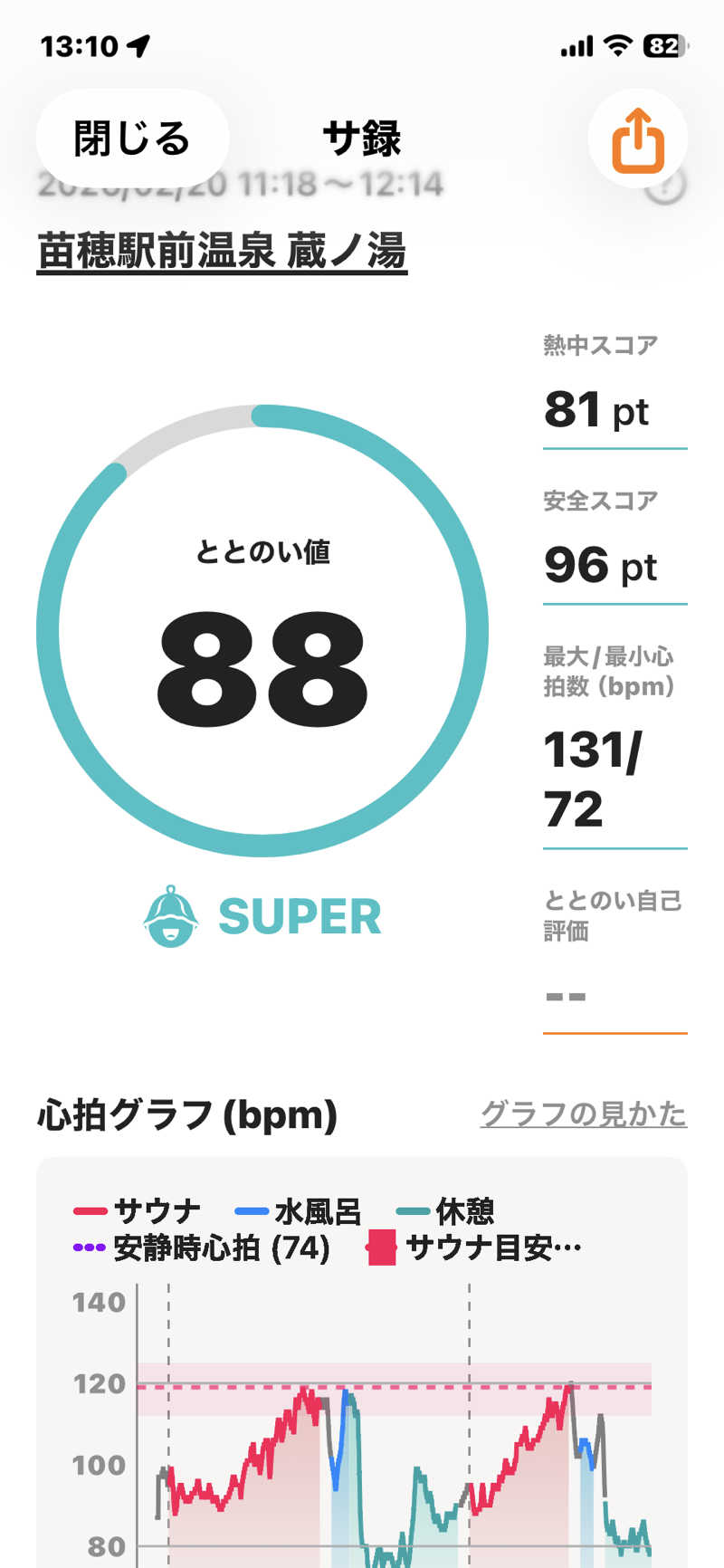724x1568 pixels.
Task: Share this sauna record
Action: point(638,139)
